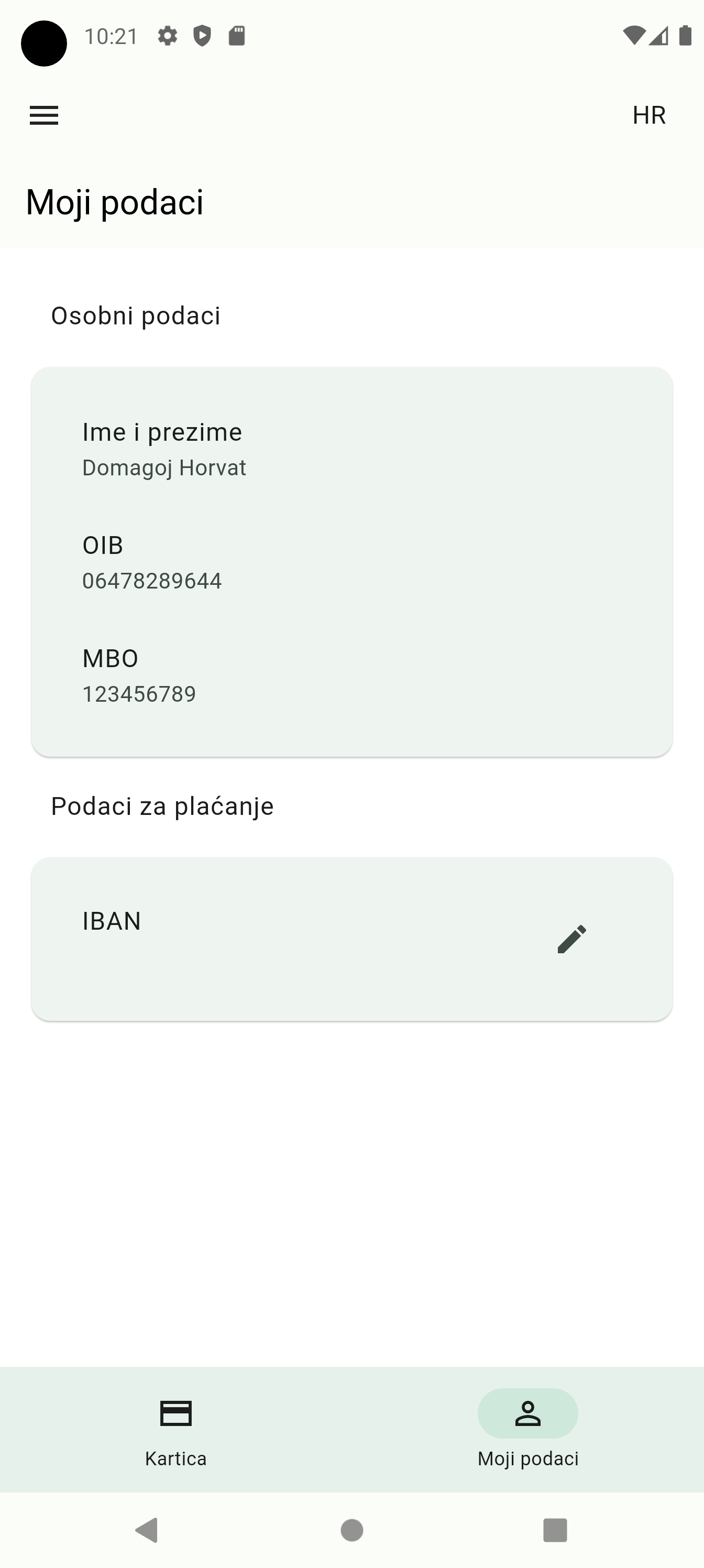The height and width of the screenshot is (1568, 704).
Task: Edit the IBAN with pencil icon
Action: click(x=572, y=939)
